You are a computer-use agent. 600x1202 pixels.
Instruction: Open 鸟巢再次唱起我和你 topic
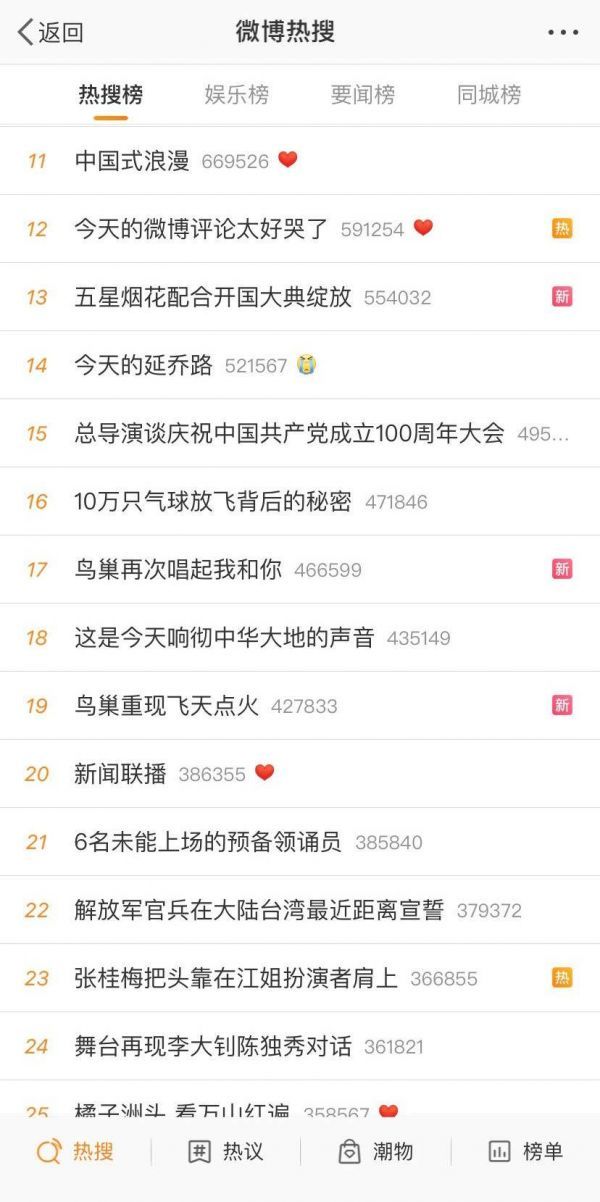178,569
